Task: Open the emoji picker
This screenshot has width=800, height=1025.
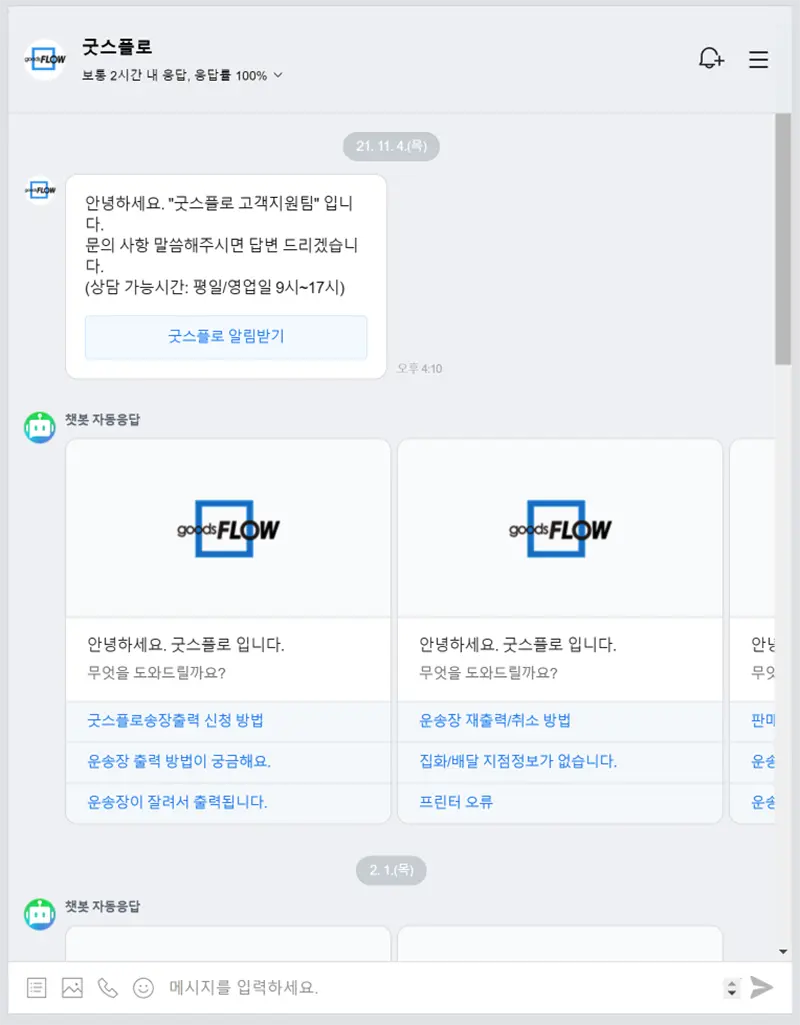Action: pos(143,988)
